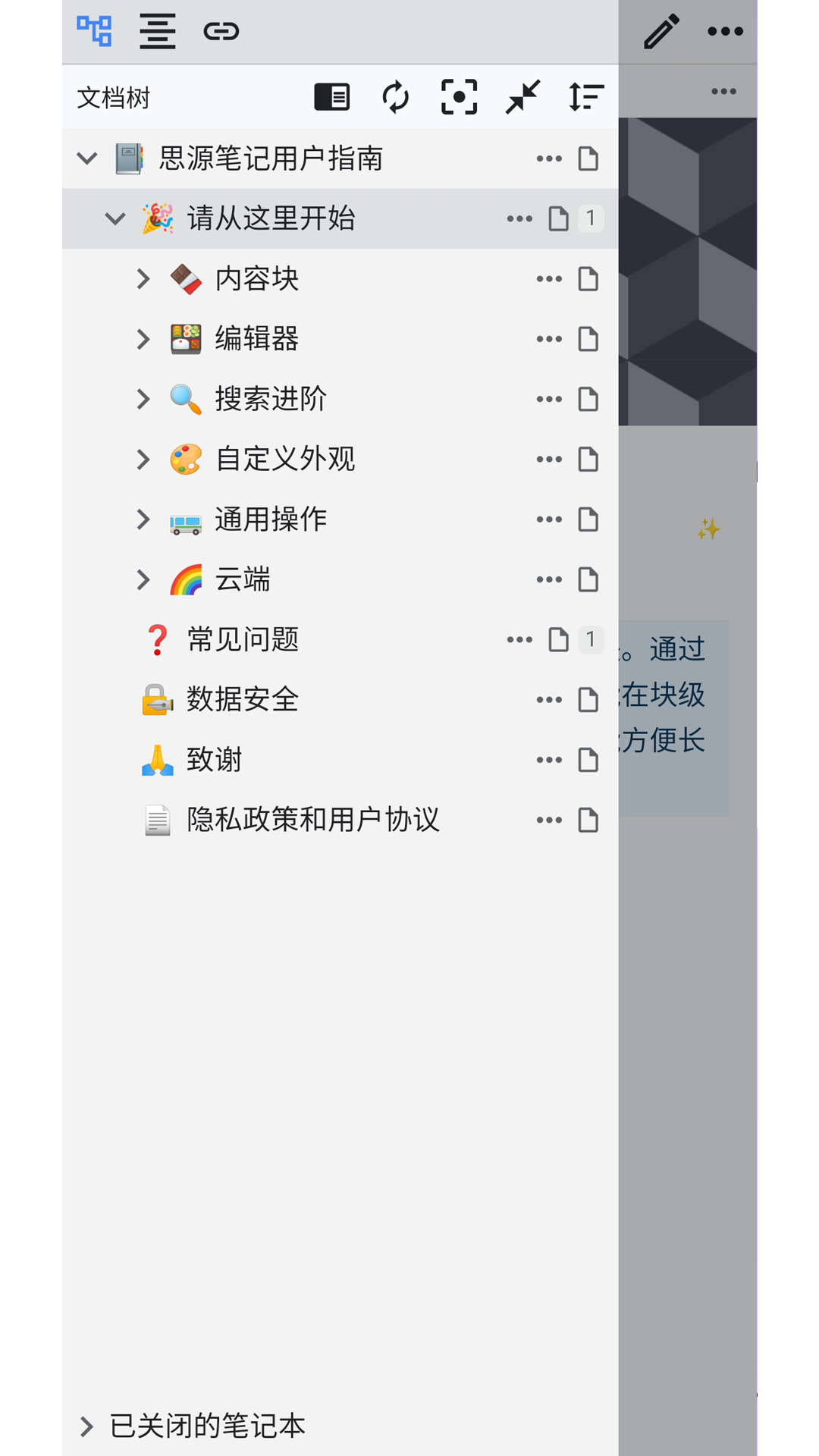Viewport: 819px width, 1456px height.
Task: Collapse all tree items
Action: 522,97
